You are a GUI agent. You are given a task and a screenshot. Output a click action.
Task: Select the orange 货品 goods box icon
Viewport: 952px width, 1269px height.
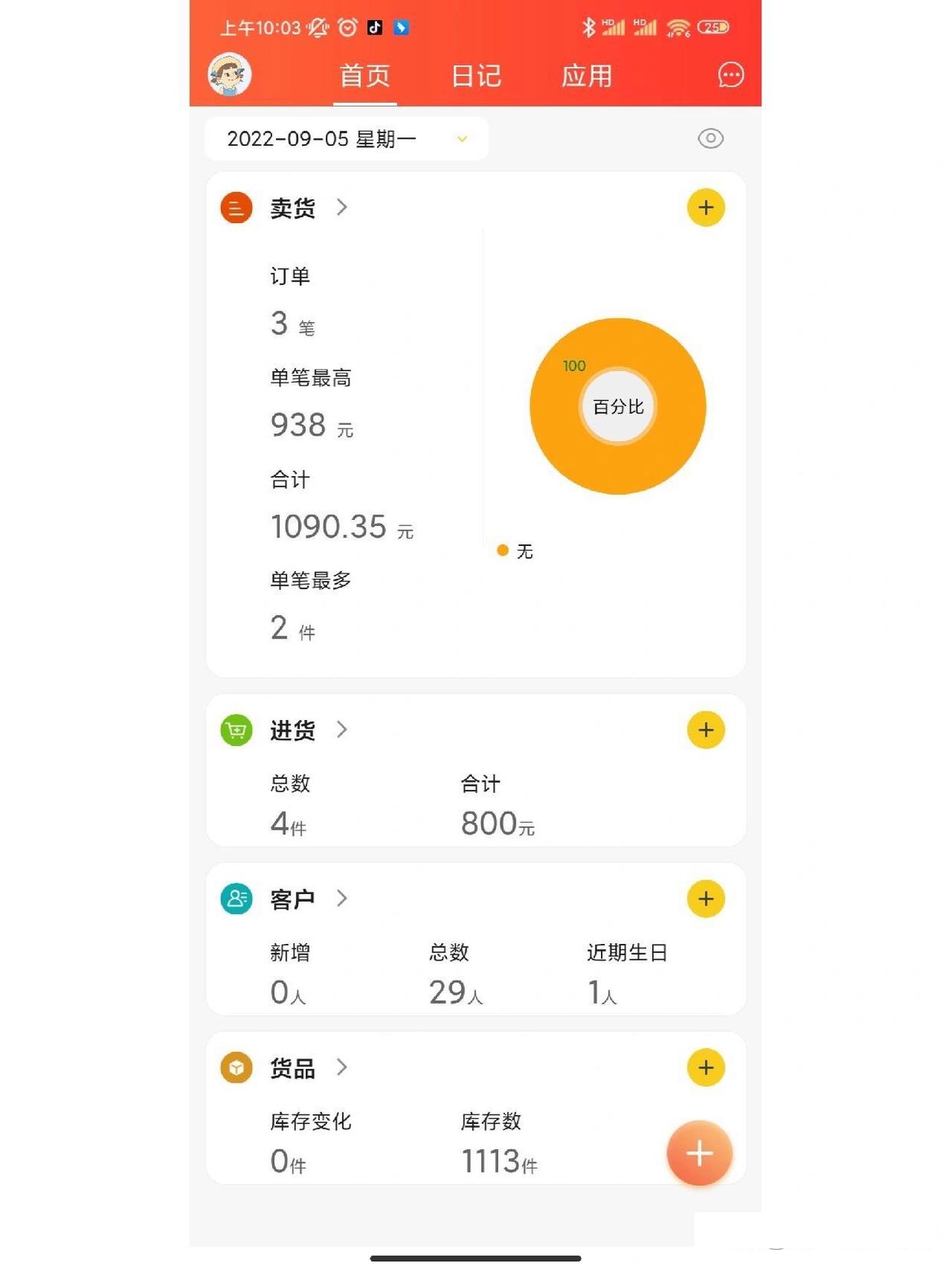pos(236,1067)
